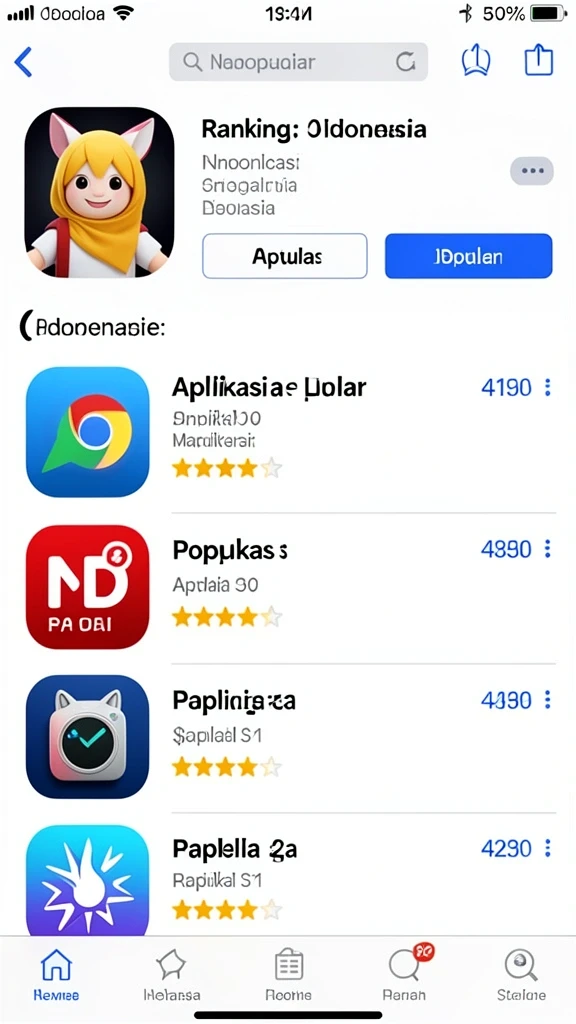Open the options dots next to 4190
Viewport: 576px width, 1024px height.
[547, 387]
